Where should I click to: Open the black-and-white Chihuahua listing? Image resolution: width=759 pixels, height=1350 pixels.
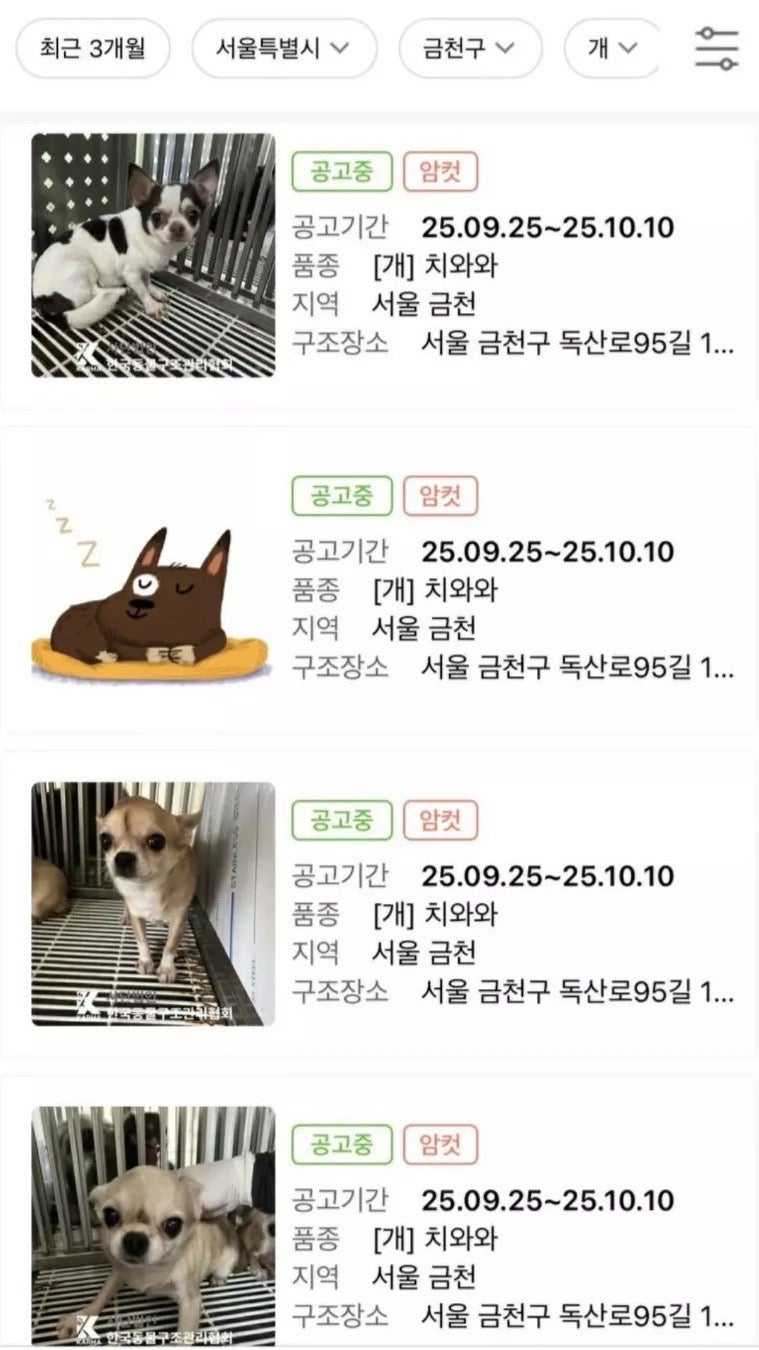[x=153, y=255]
